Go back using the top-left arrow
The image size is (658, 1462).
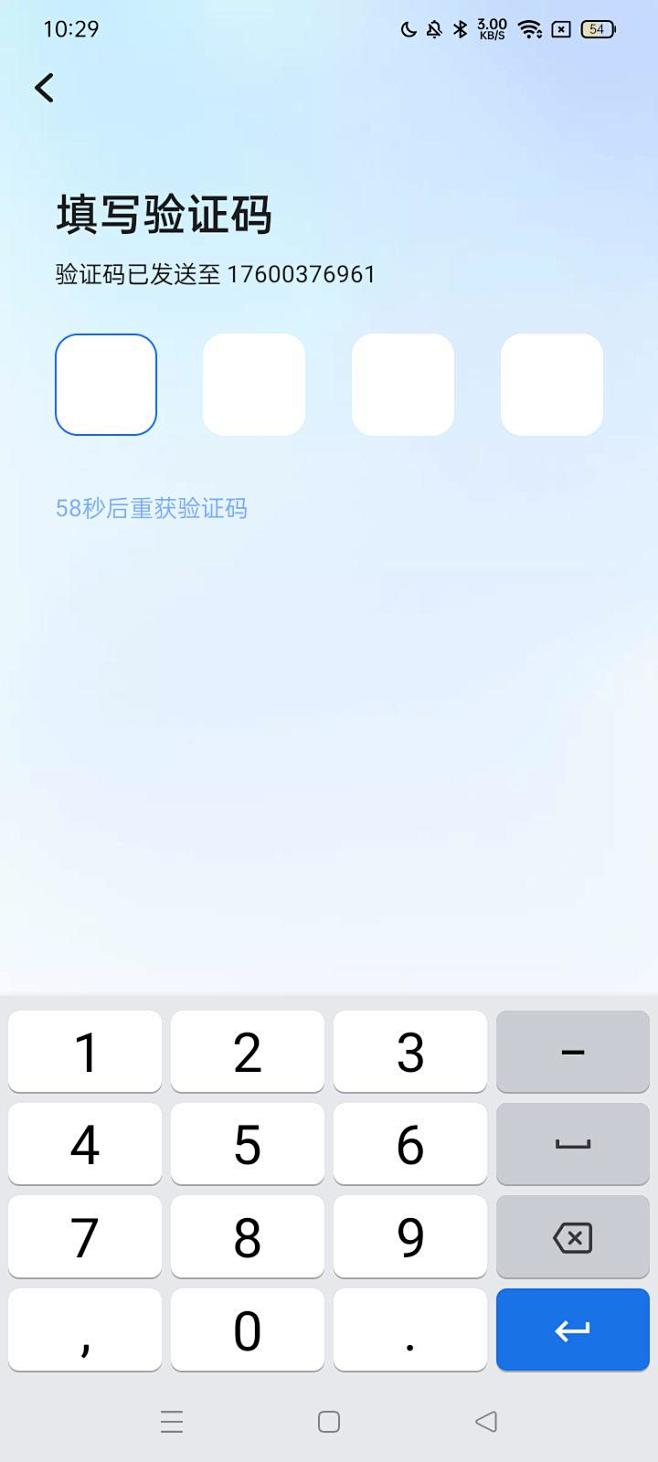click(44, 88)
